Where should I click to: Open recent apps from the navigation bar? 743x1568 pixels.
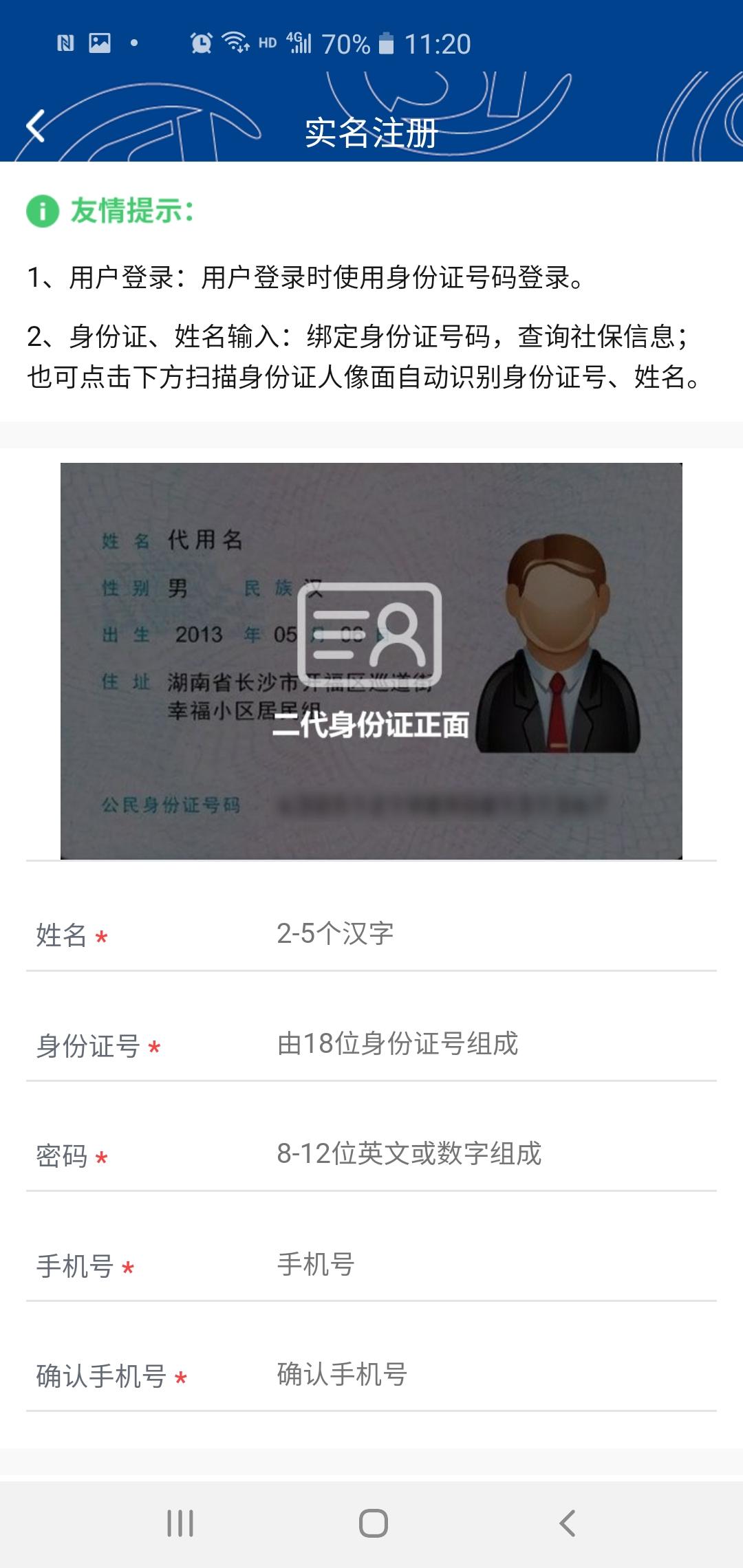point(180,1523)
